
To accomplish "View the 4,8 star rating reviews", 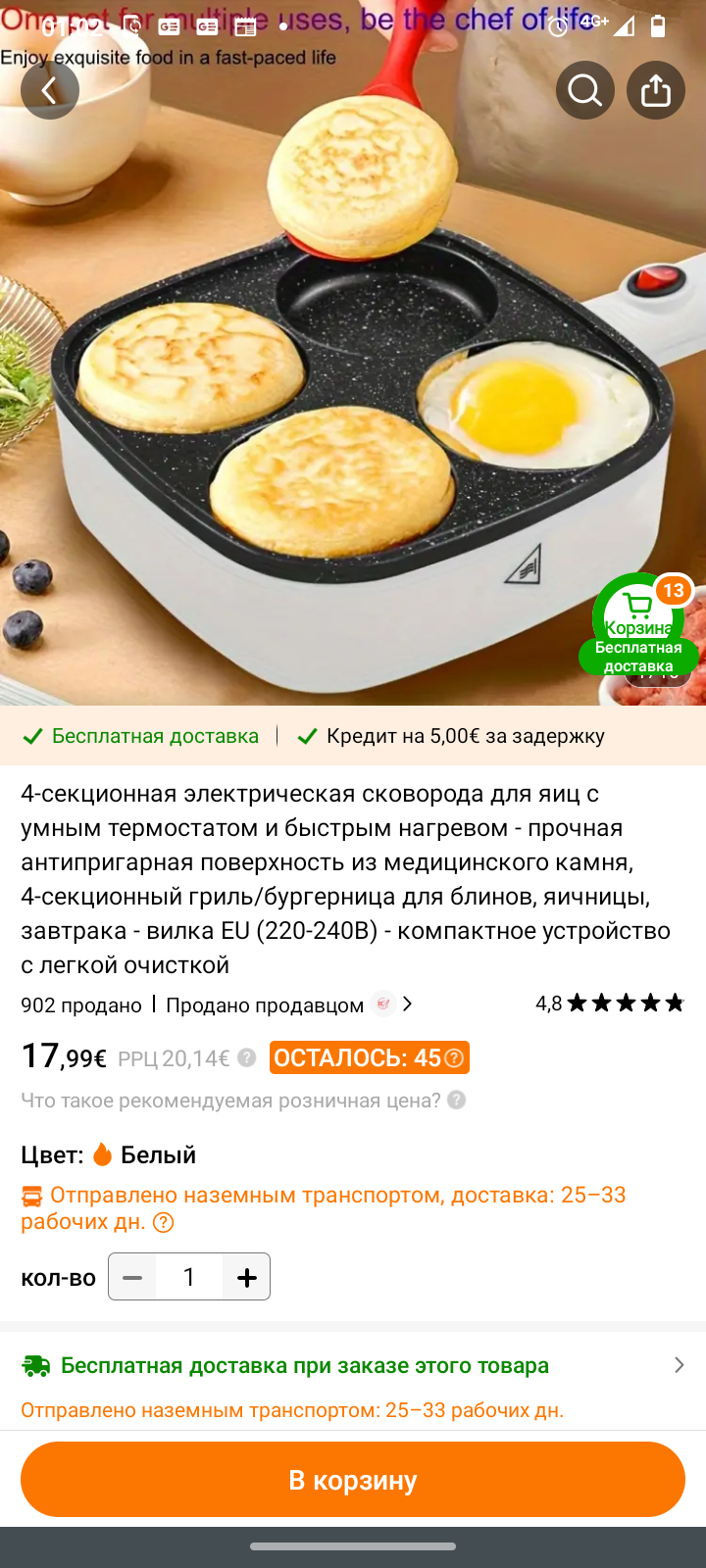I will (609, 1003).
